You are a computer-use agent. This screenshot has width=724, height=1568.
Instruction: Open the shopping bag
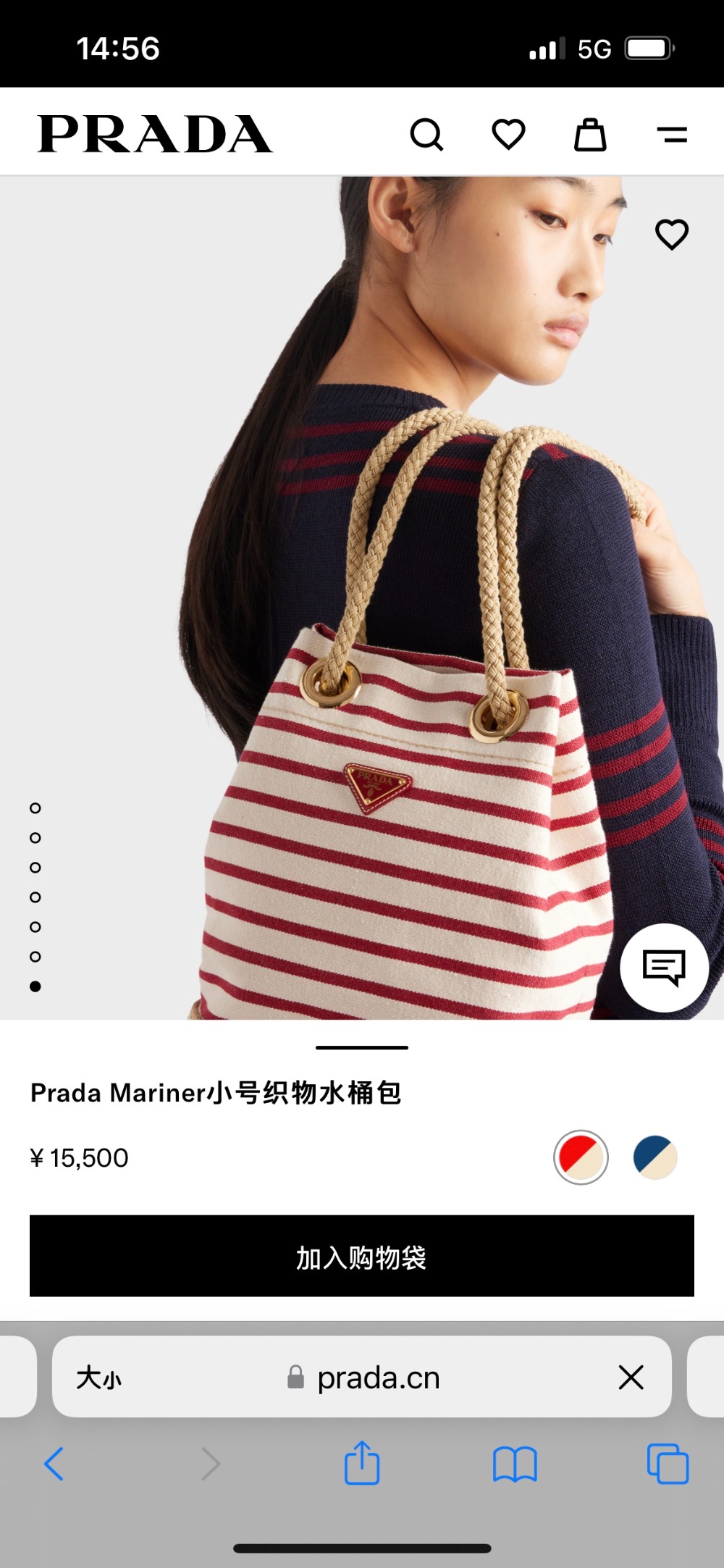[590, 135]
